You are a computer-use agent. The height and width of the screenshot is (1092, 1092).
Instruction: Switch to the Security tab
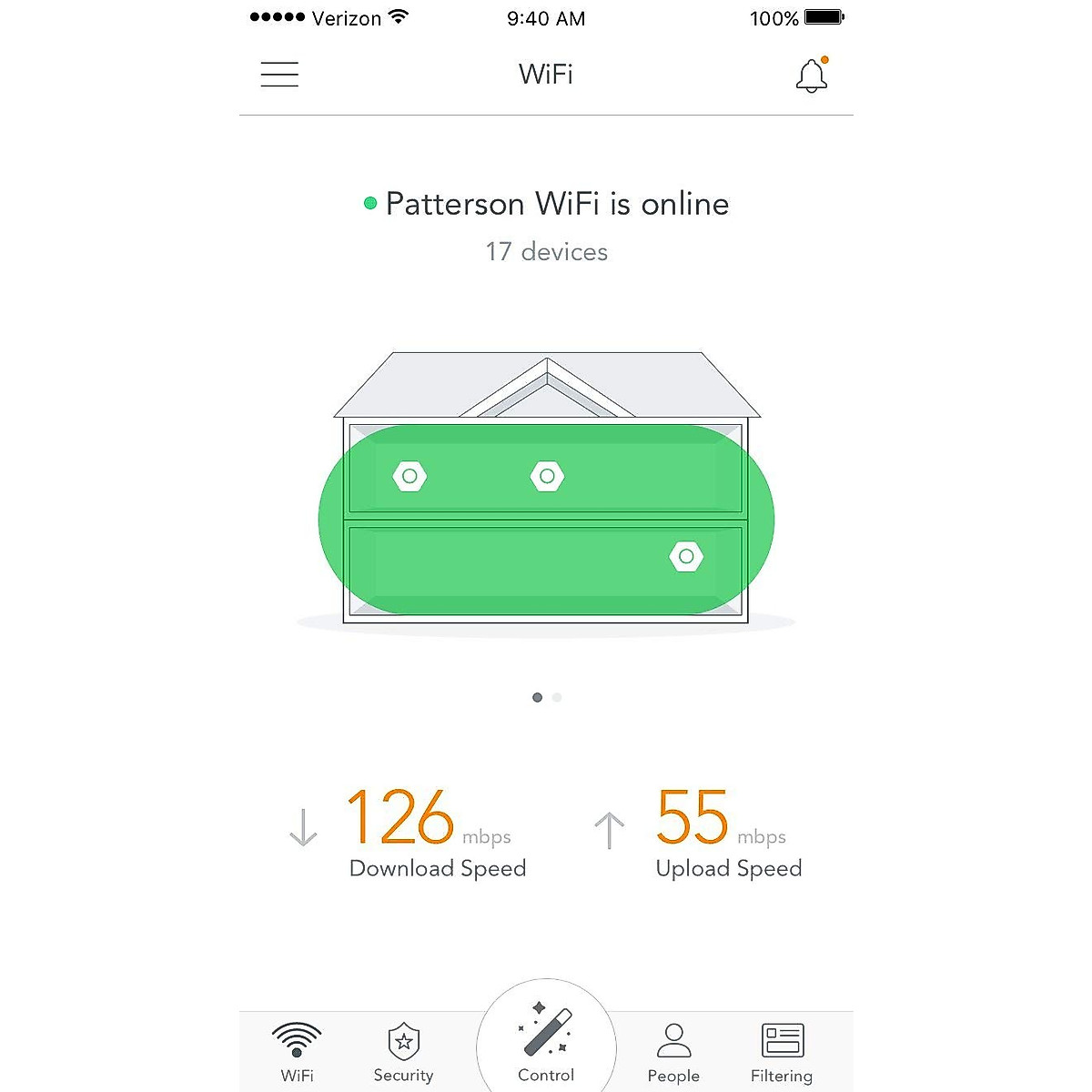403,1052
